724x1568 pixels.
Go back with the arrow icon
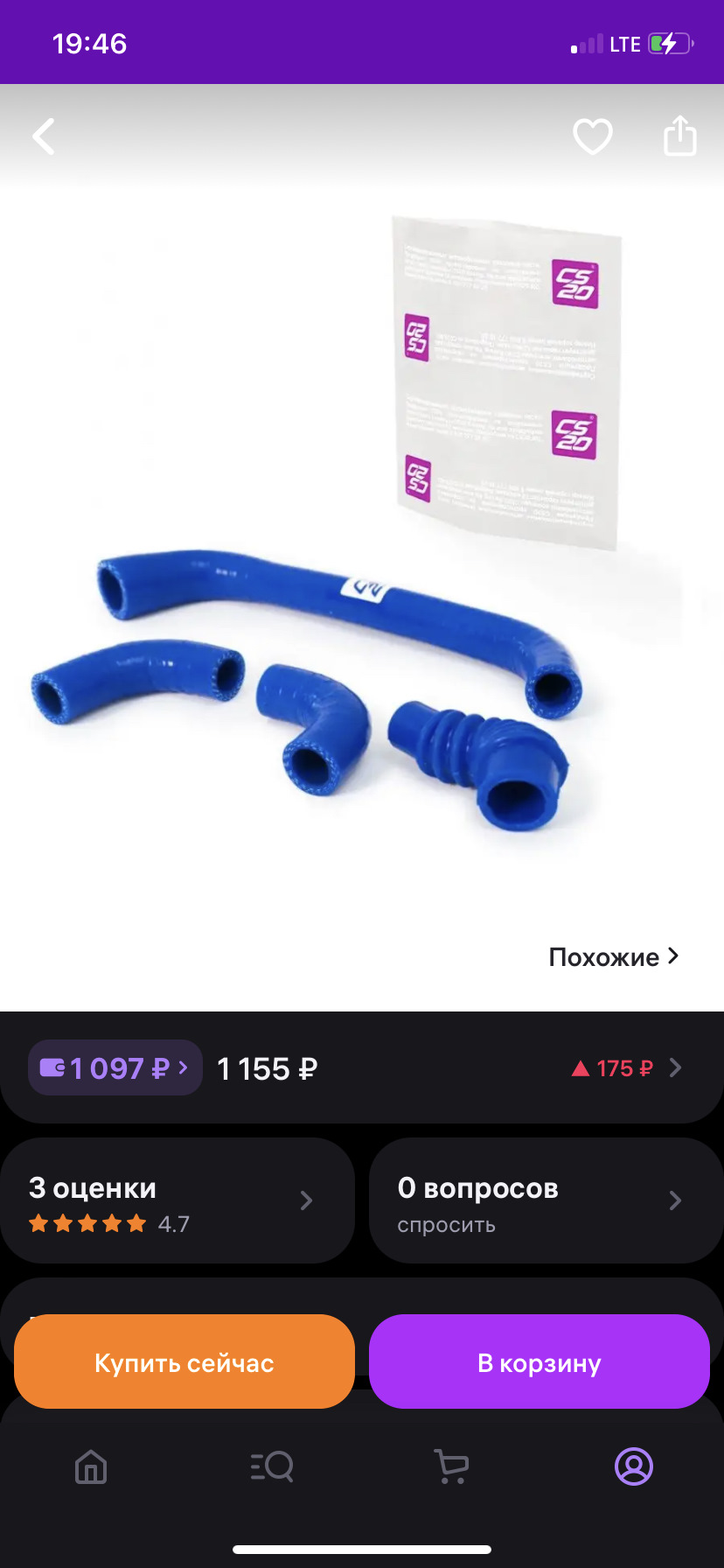click(x=44, y=136)
